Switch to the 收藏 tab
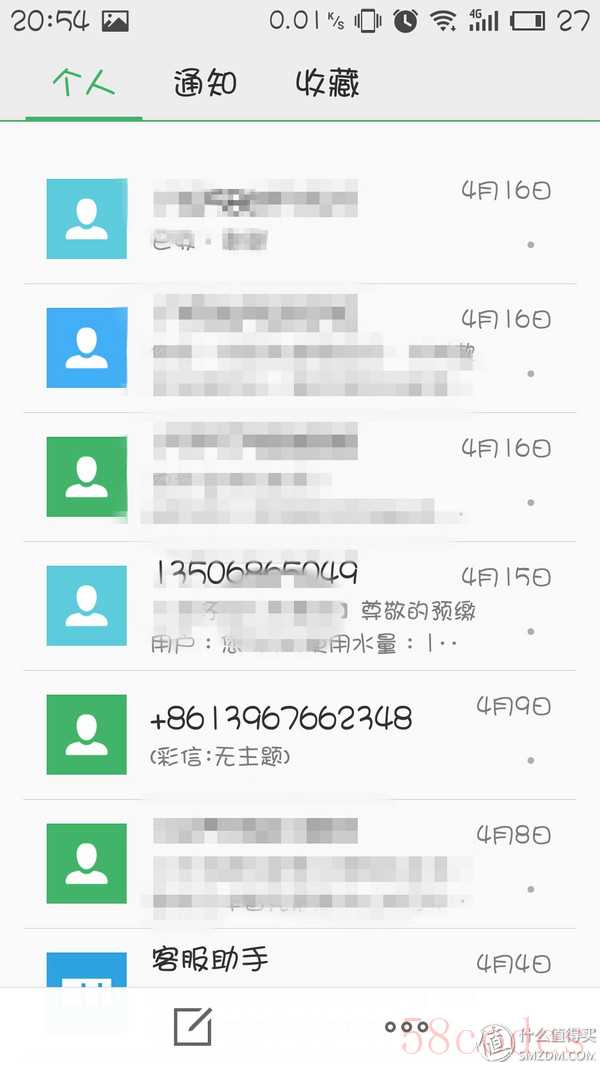Viewport: 600px width, 1067px height. tap(327, 84)
